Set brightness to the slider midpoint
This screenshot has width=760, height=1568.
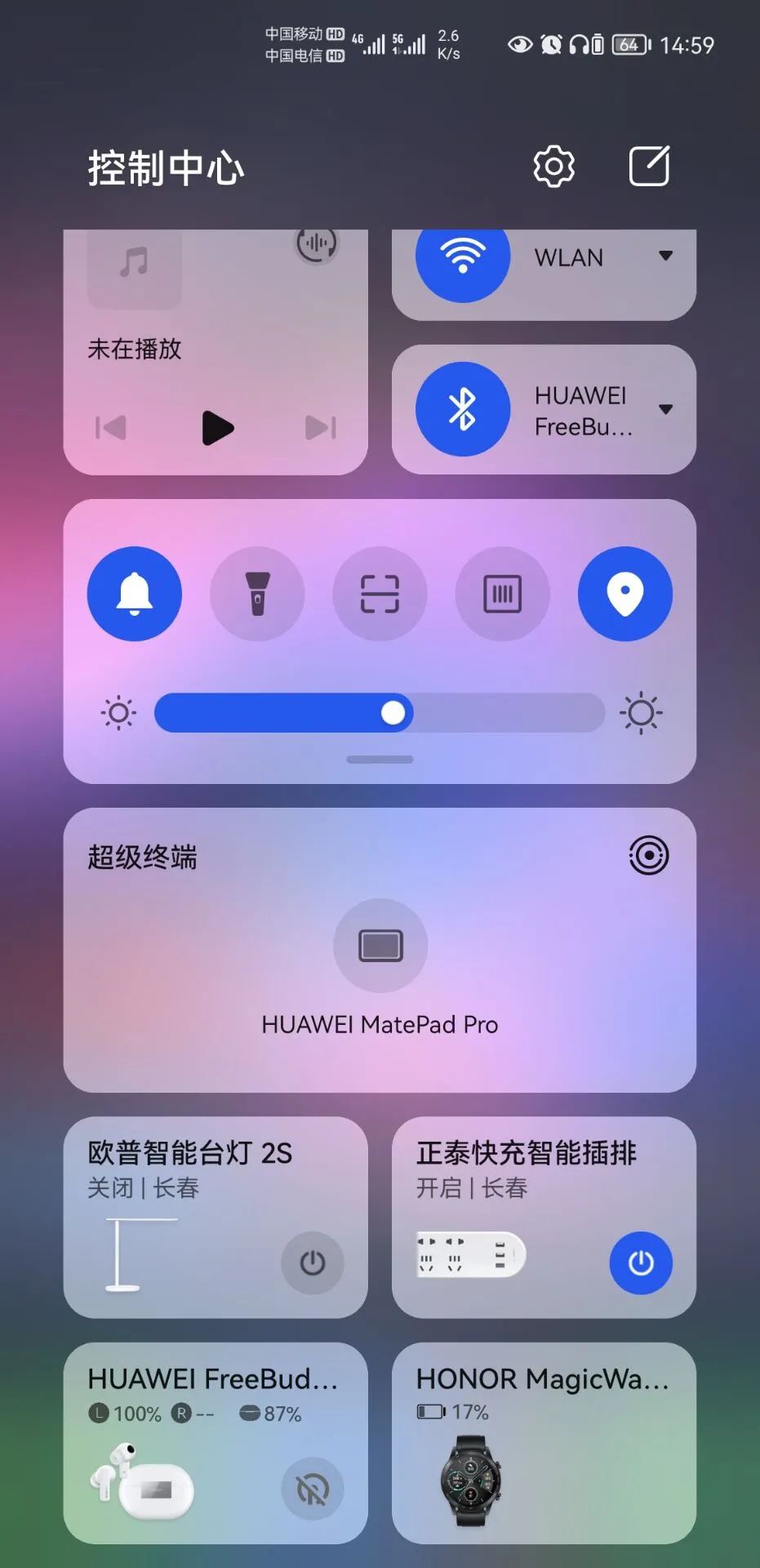point(380,713)
